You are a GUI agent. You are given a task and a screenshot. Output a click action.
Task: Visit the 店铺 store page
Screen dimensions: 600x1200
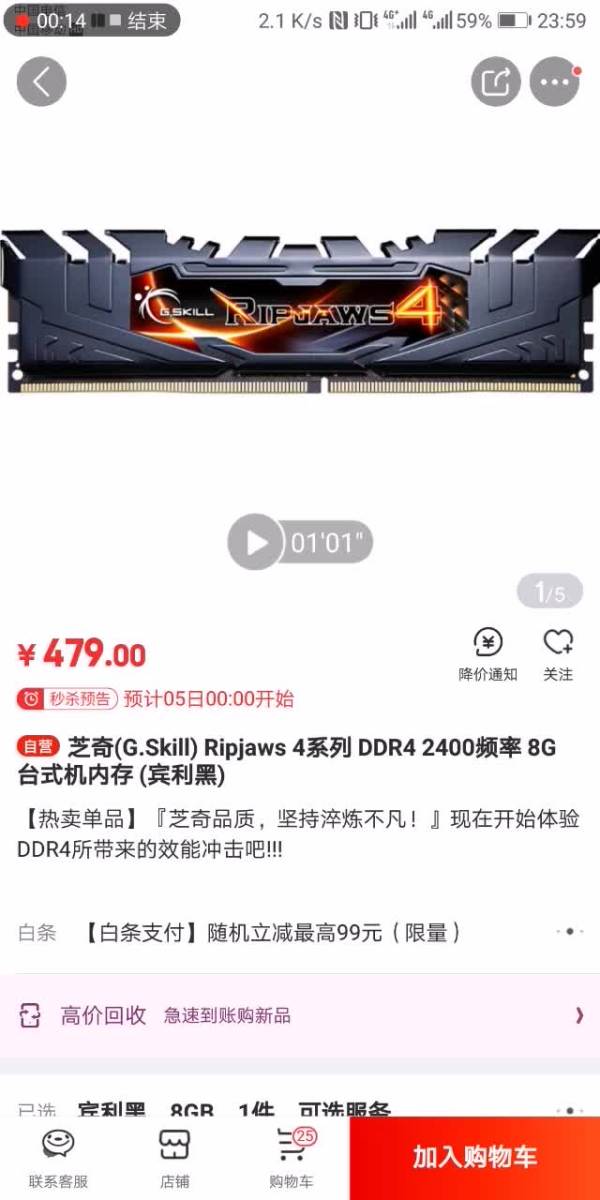tap(174, 1158)
